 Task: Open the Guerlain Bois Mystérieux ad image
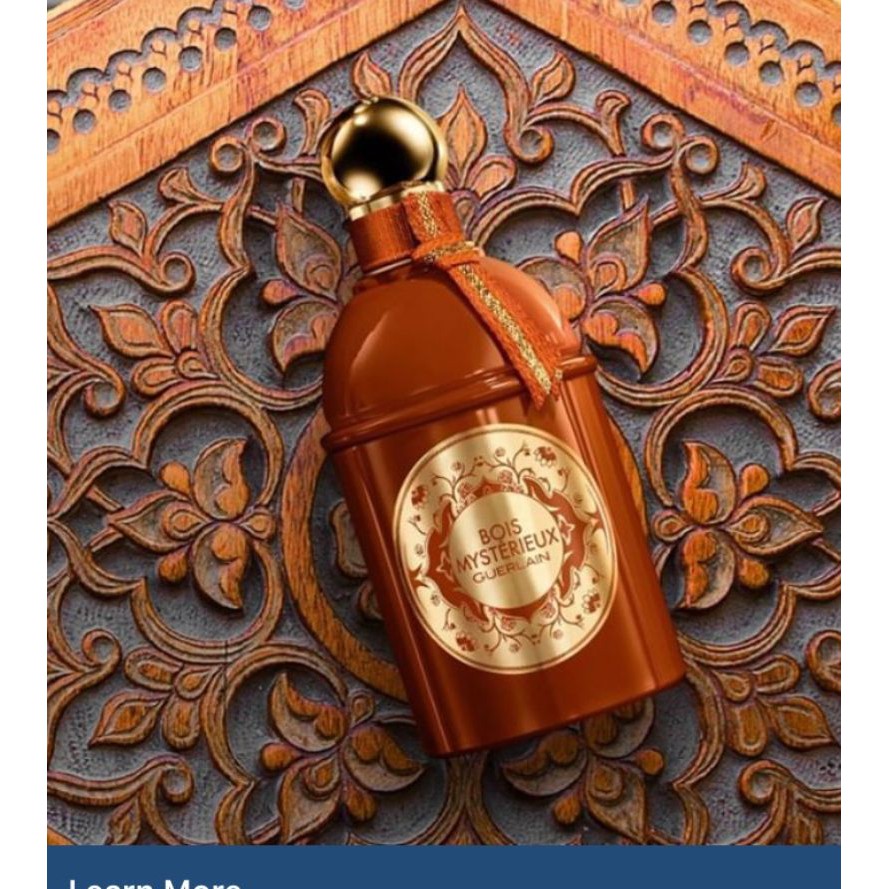point(444,420)
